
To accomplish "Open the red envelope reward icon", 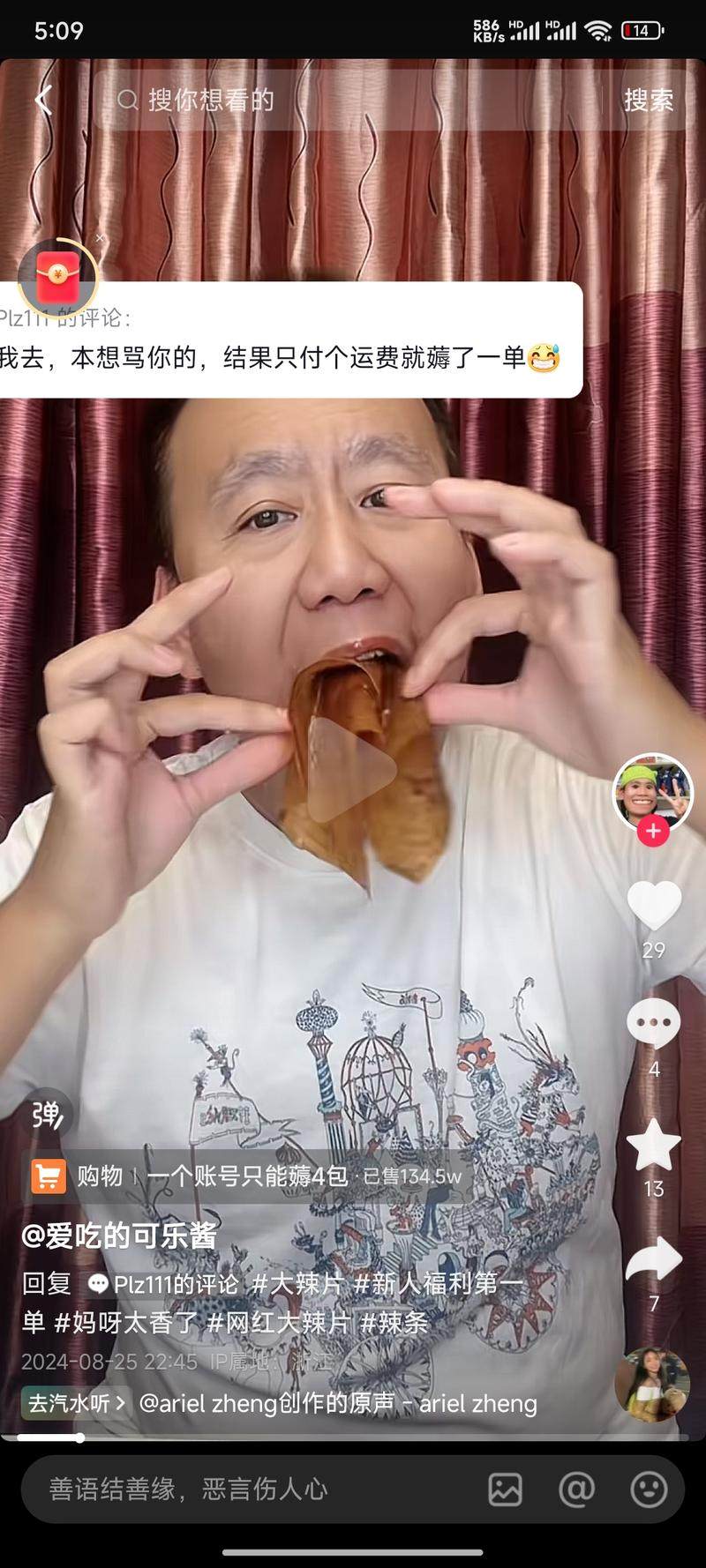I will tap(56, 277).
